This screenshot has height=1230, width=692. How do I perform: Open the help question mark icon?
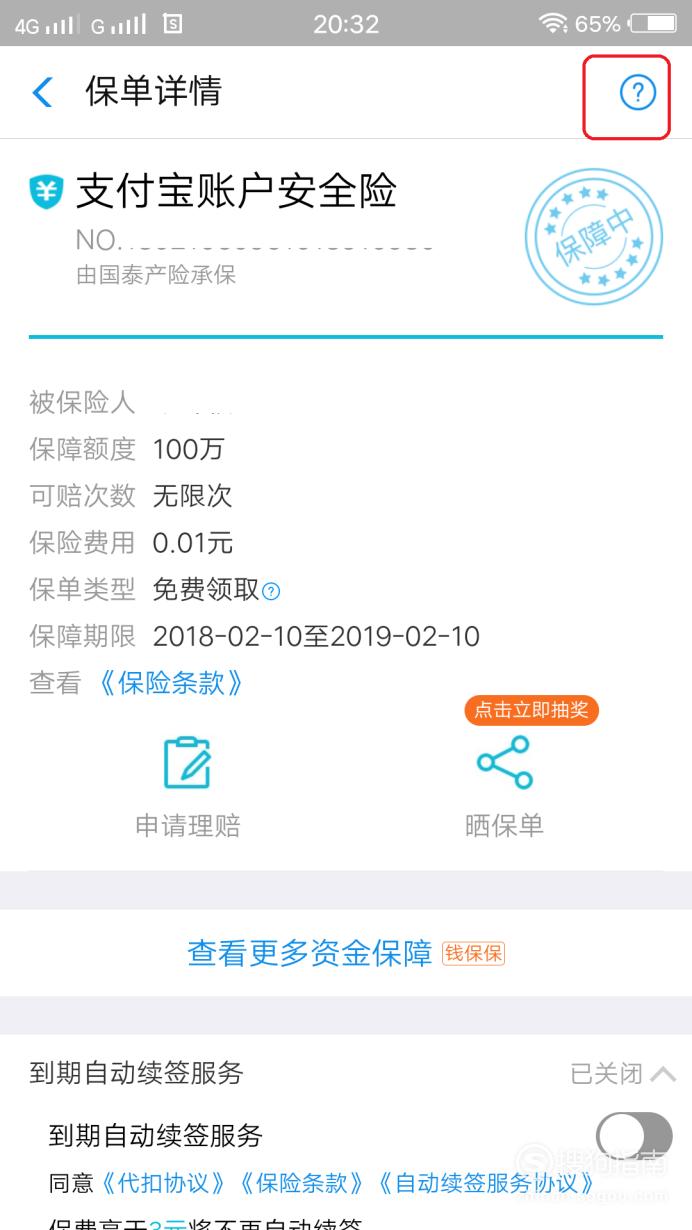(x=637, y=93)
